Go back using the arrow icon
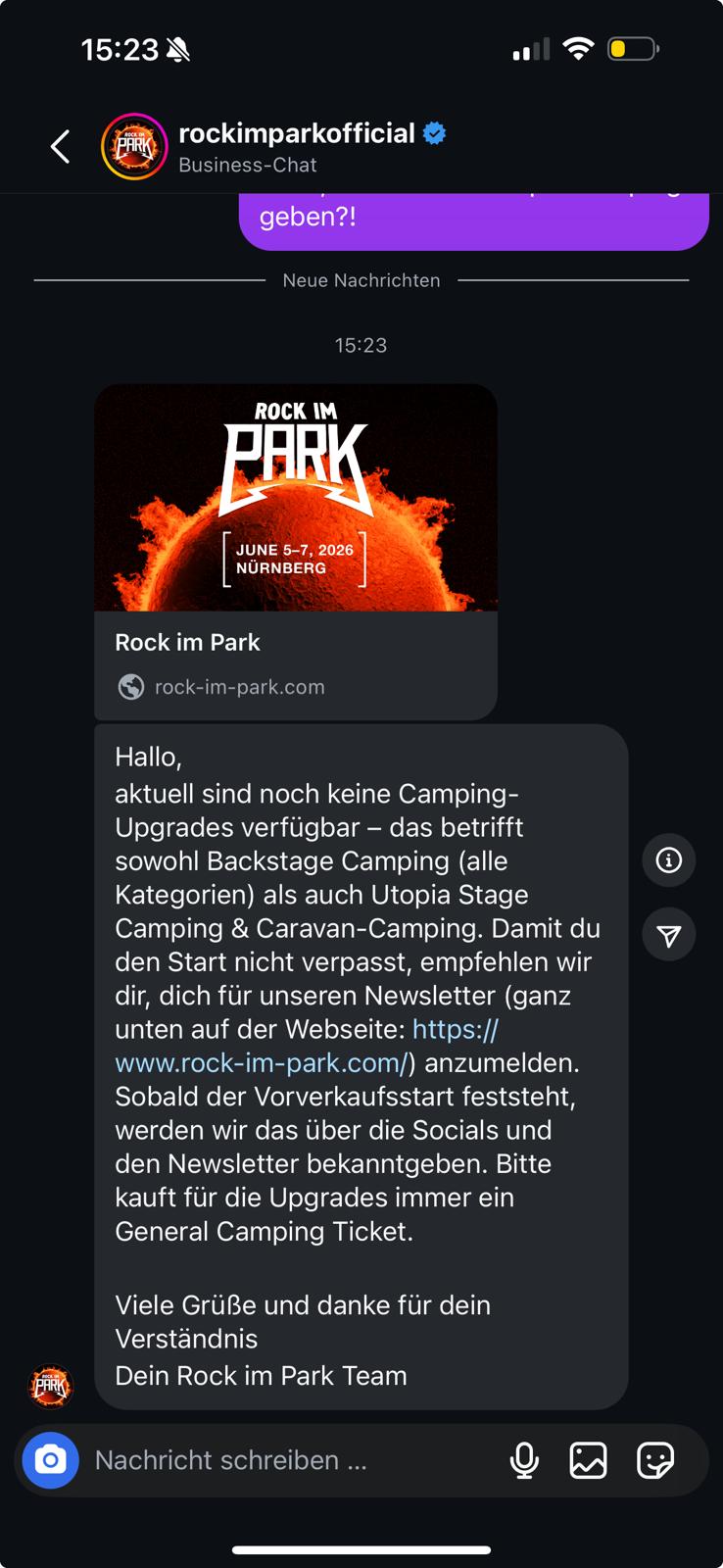 (61, 147)
